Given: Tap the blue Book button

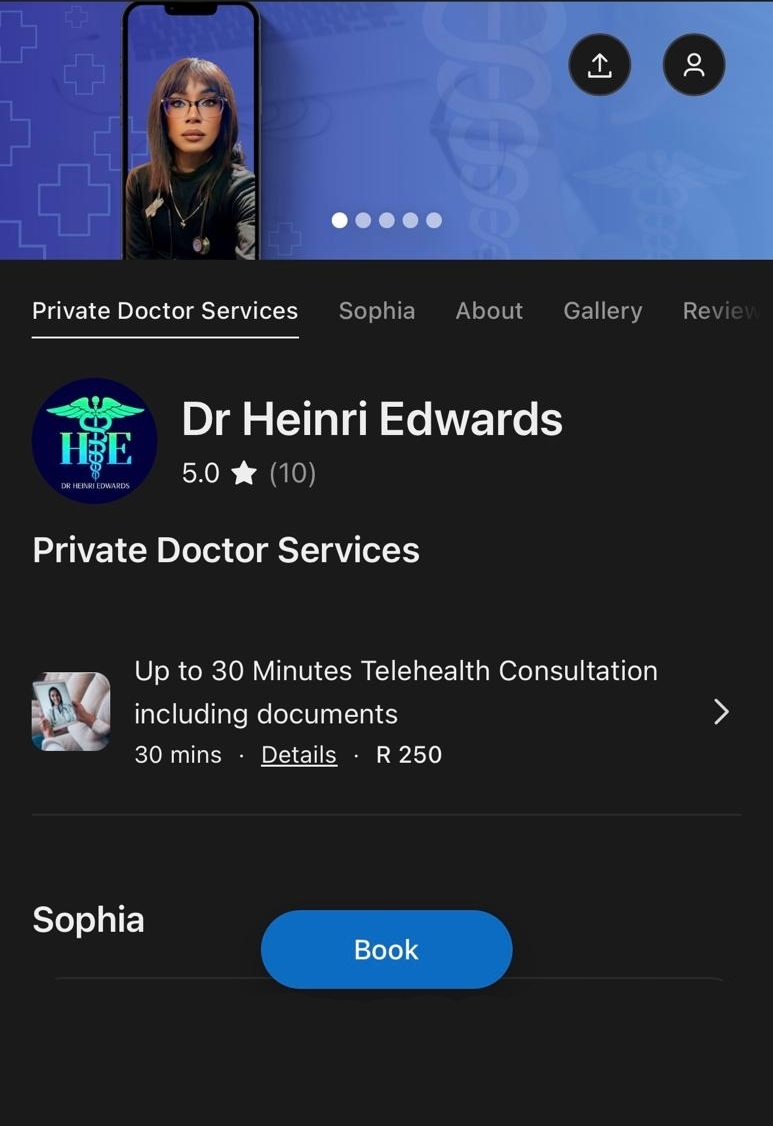Looking at the screenshot, I should click(x=386, y=949).
